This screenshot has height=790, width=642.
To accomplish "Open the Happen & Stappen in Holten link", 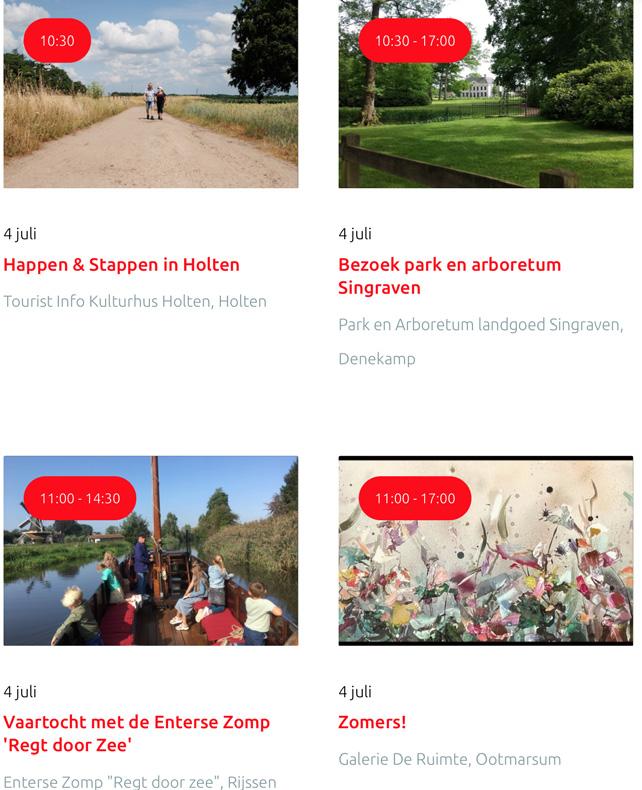I will (121, 265).
